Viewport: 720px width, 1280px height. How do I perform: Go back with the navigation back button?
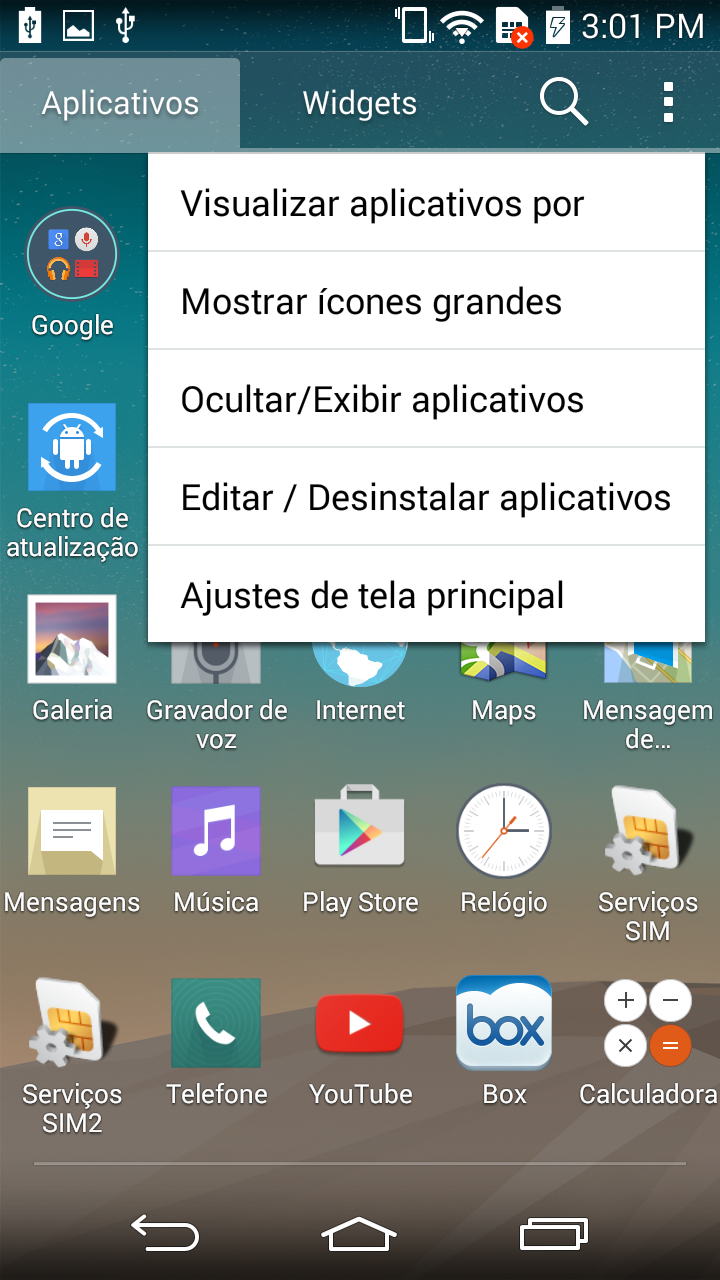[x=165, y=1234]
